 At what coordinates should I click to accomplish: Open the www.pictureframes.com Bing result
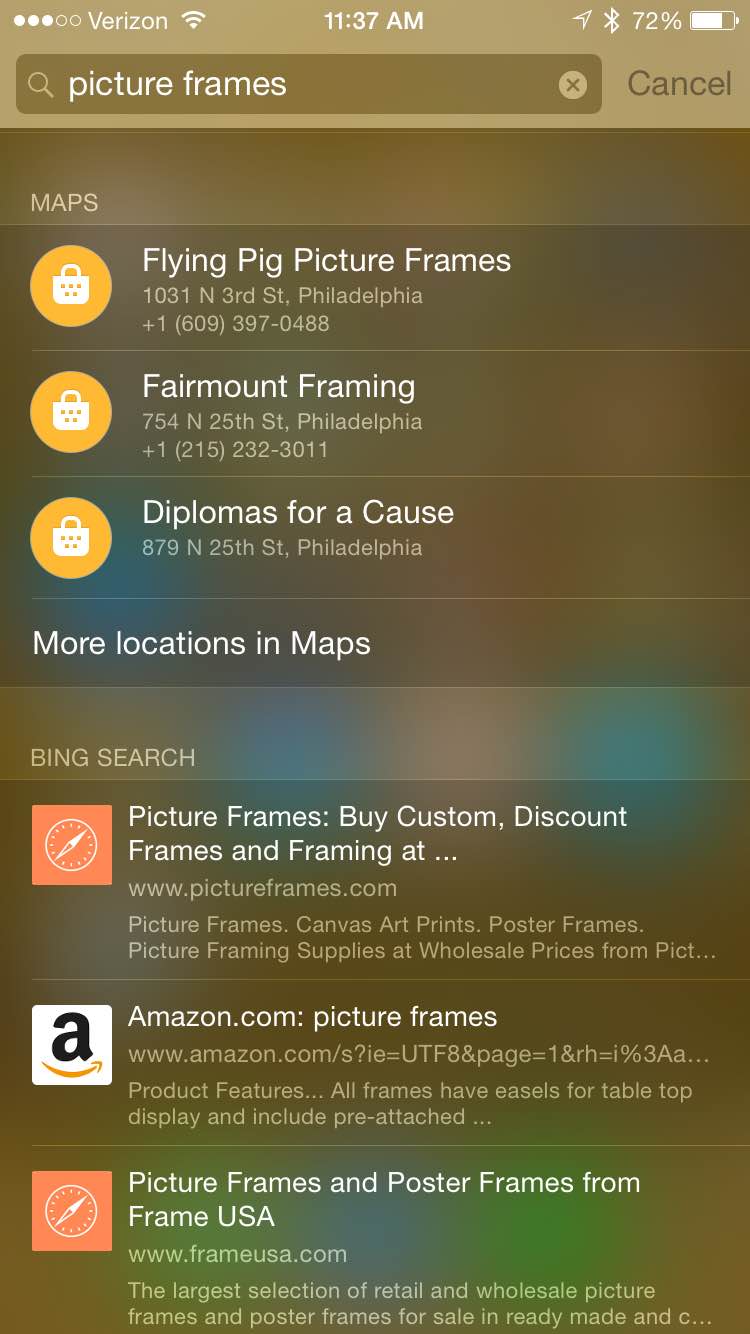point(378,880)
